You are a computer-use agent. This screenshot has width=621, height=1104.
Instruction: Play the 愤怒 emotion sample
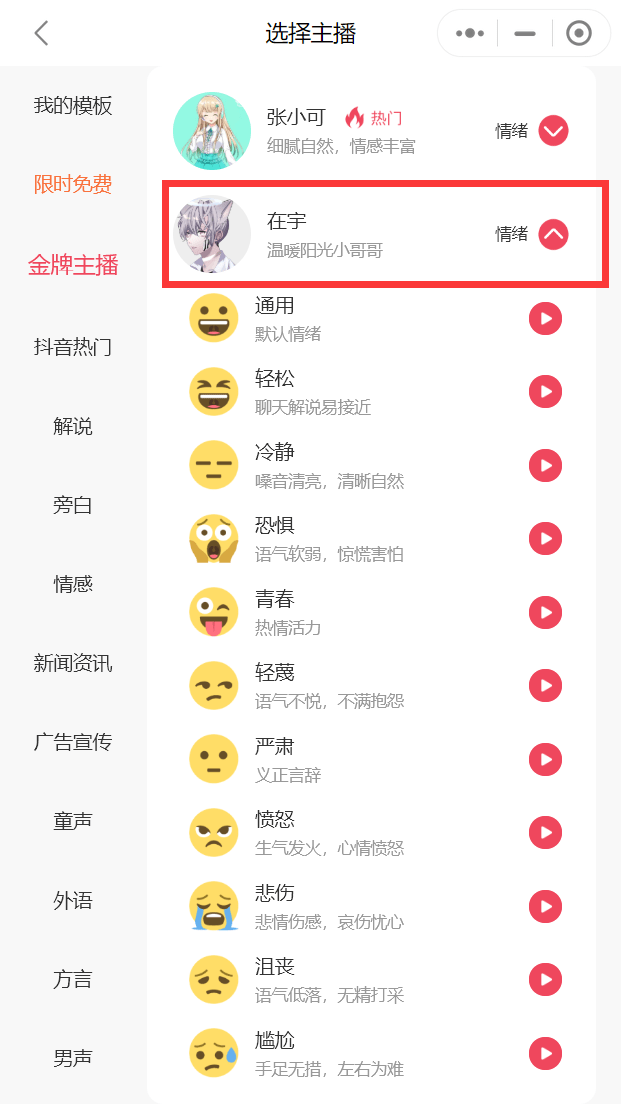(x=545, y=833)
